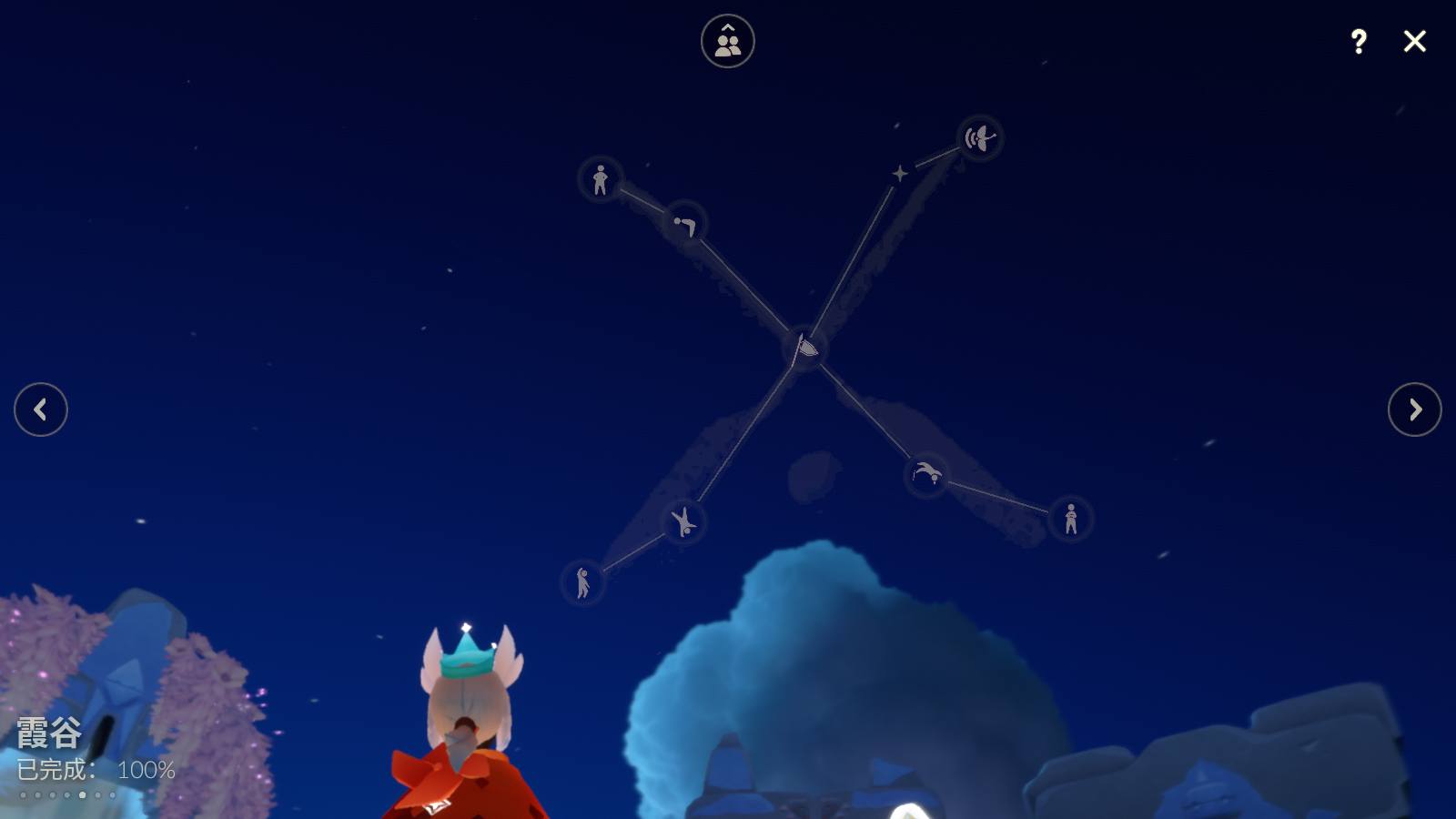Select the cheering spirit with raised arm
The image size is (1456, 819).
click(582, 582)
